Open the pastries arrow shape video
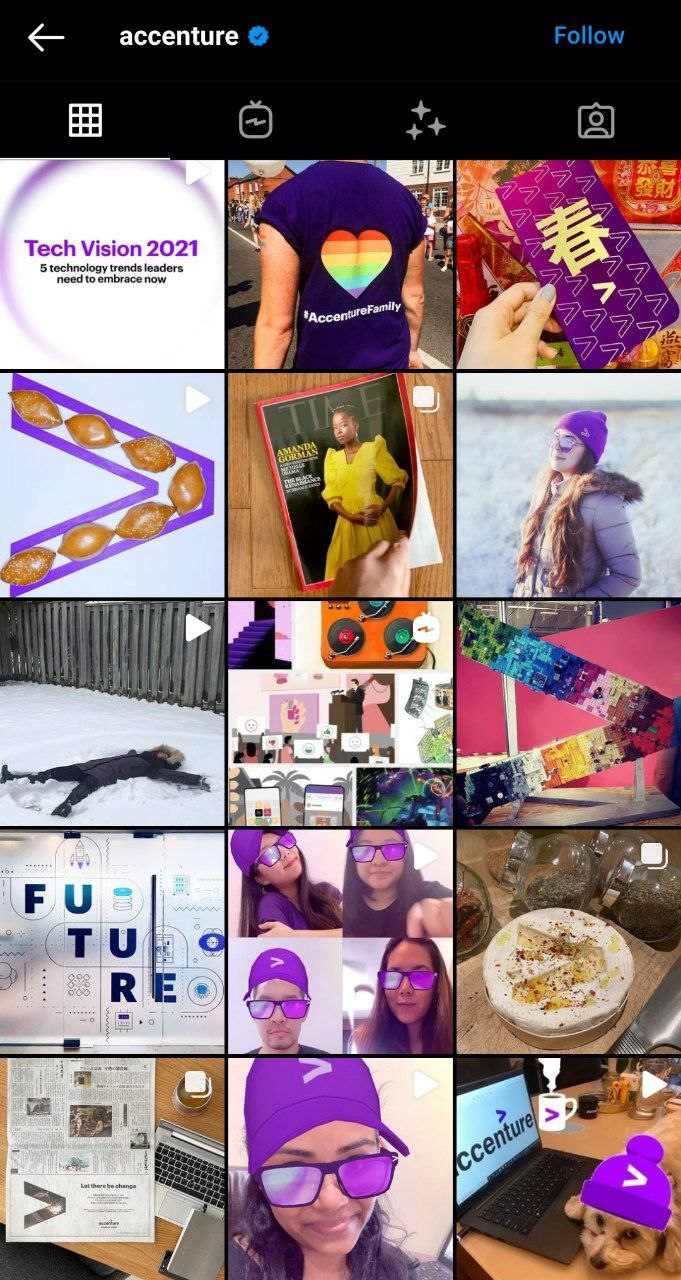 112,485
